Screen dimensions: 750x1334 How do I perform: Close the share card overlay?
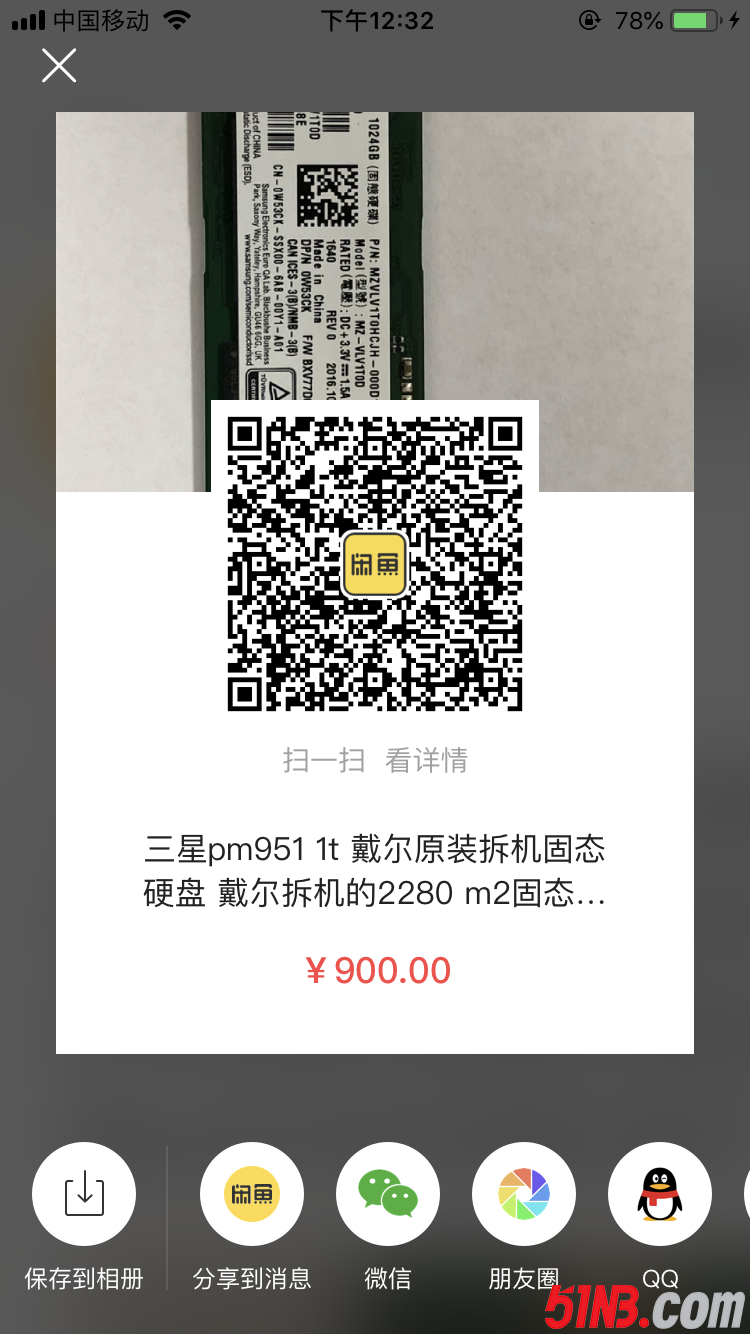tap(59, 66)
